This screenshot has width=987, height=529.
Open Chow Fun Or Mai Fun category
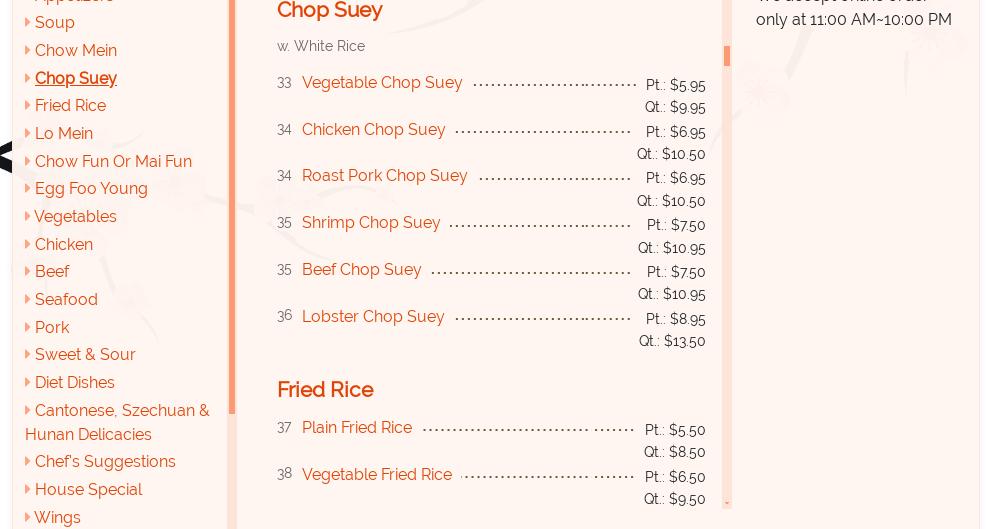[x=113, y=161]
